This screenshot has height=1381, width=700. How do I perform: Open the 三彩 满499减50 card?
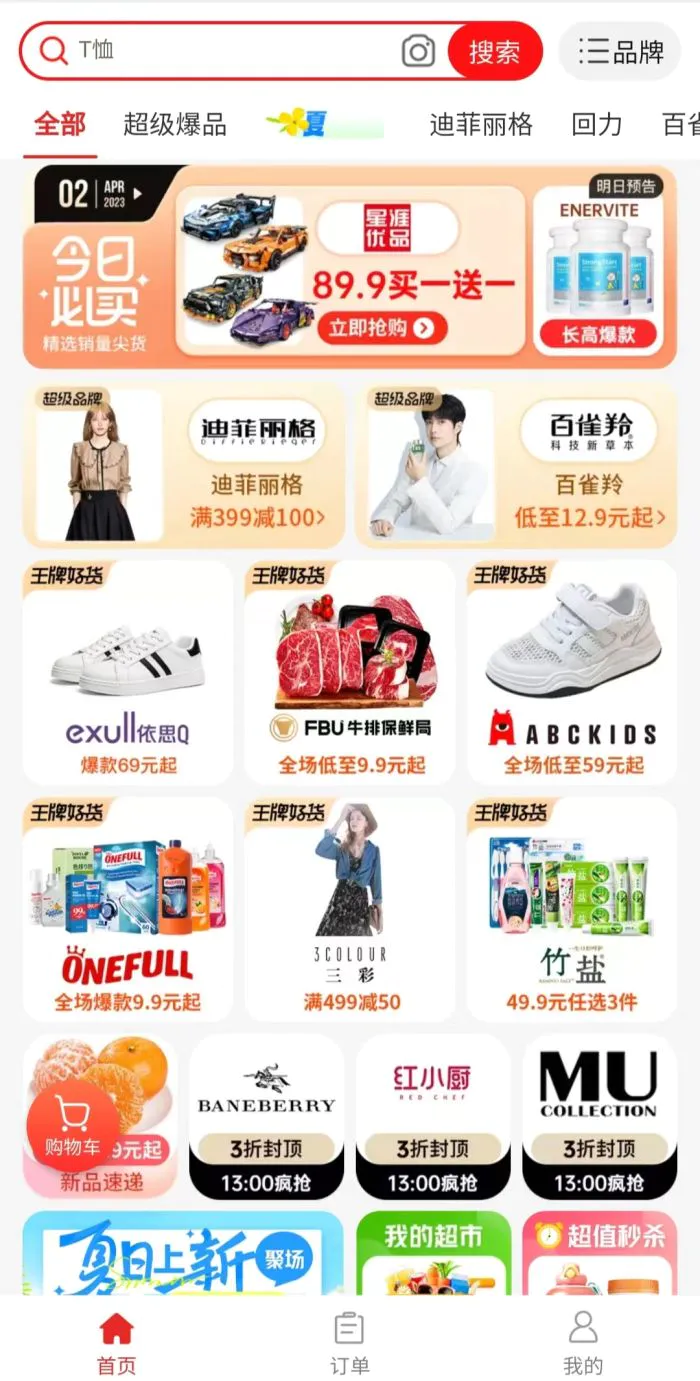[350, 908]
